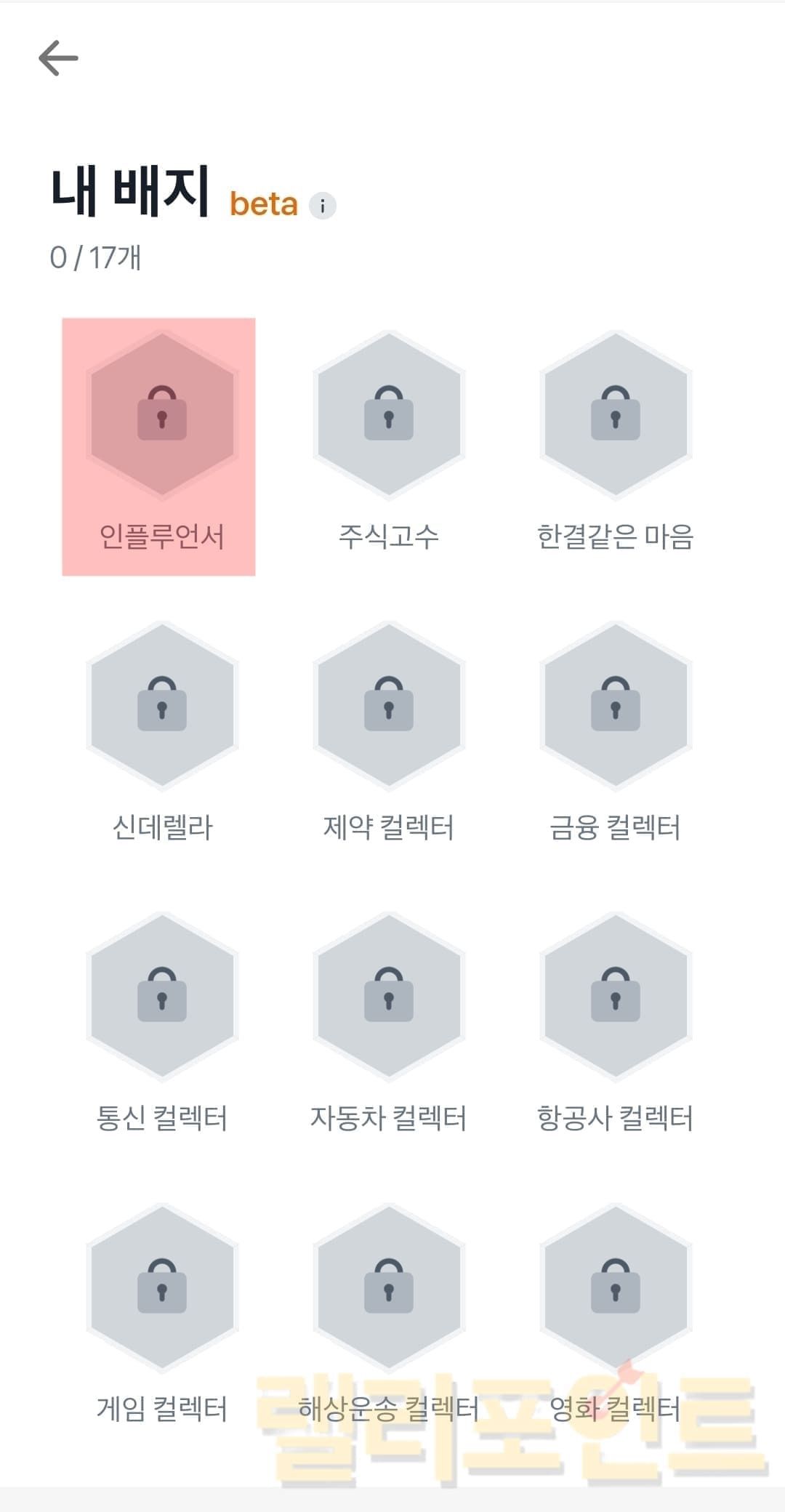Image resolution: width=785 pixels, height=1512 pixels.
Task: Open the 통신 컬렉터 badge
Action: (x=162, y=997)
